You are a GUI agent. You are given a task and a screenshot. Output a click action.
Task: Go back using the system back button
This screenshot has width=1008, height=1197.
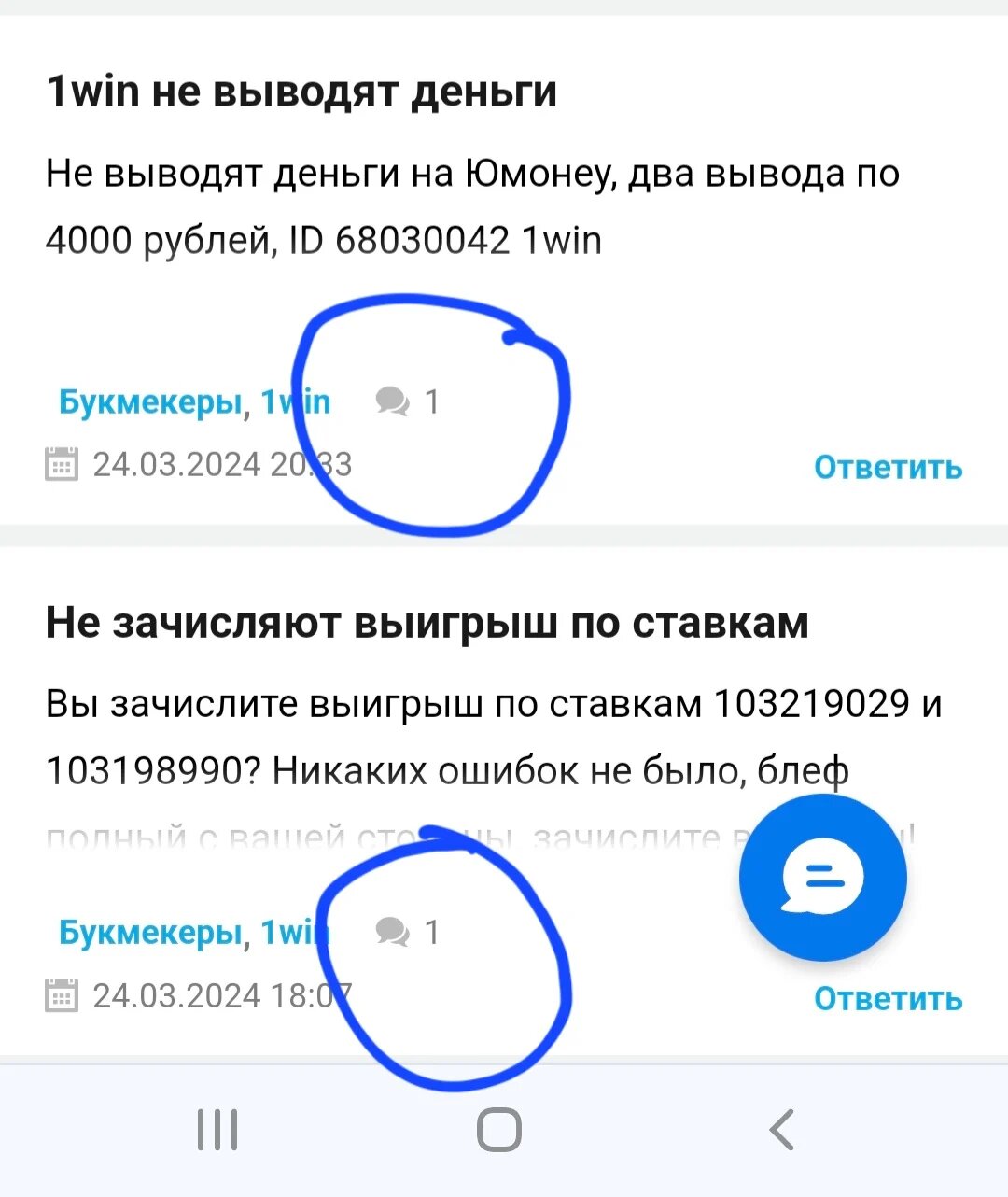[x=782, y=1130]
